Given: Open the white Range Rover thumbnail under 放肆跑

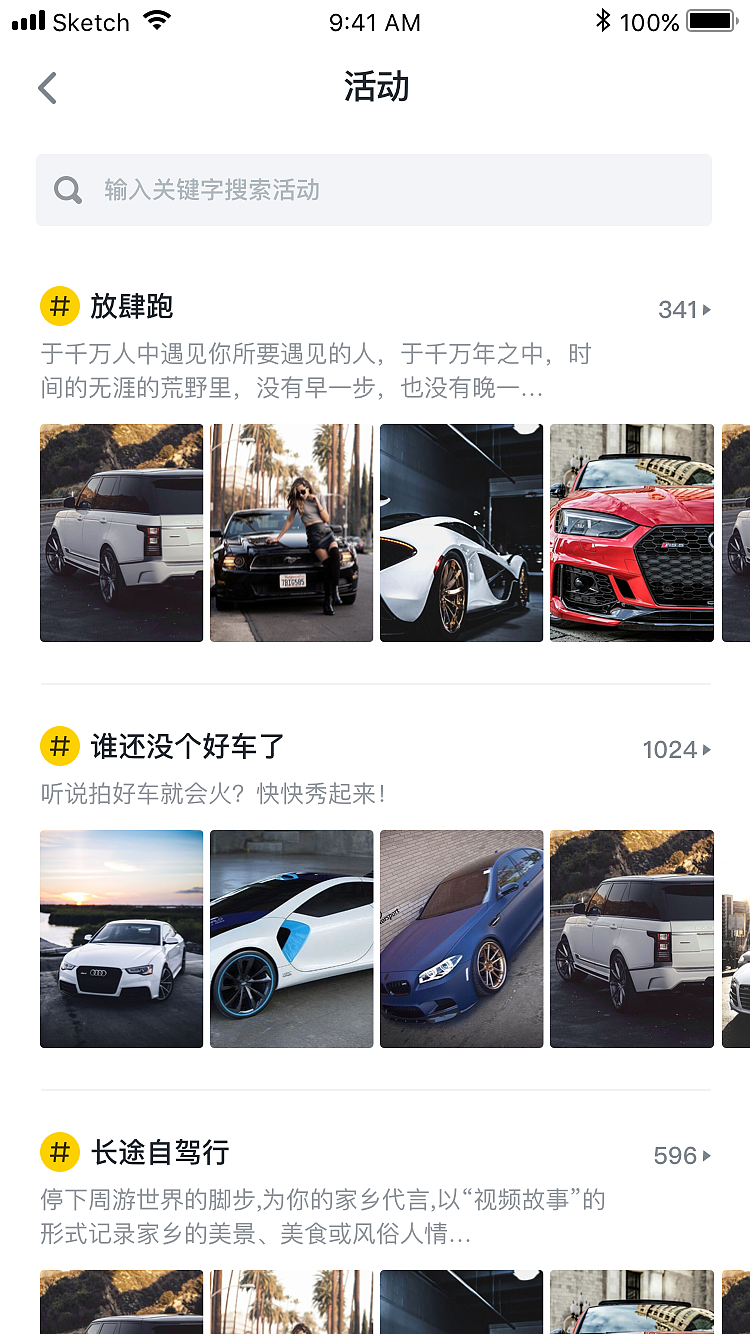Looking at the screenshot, I should click(121, 532).
